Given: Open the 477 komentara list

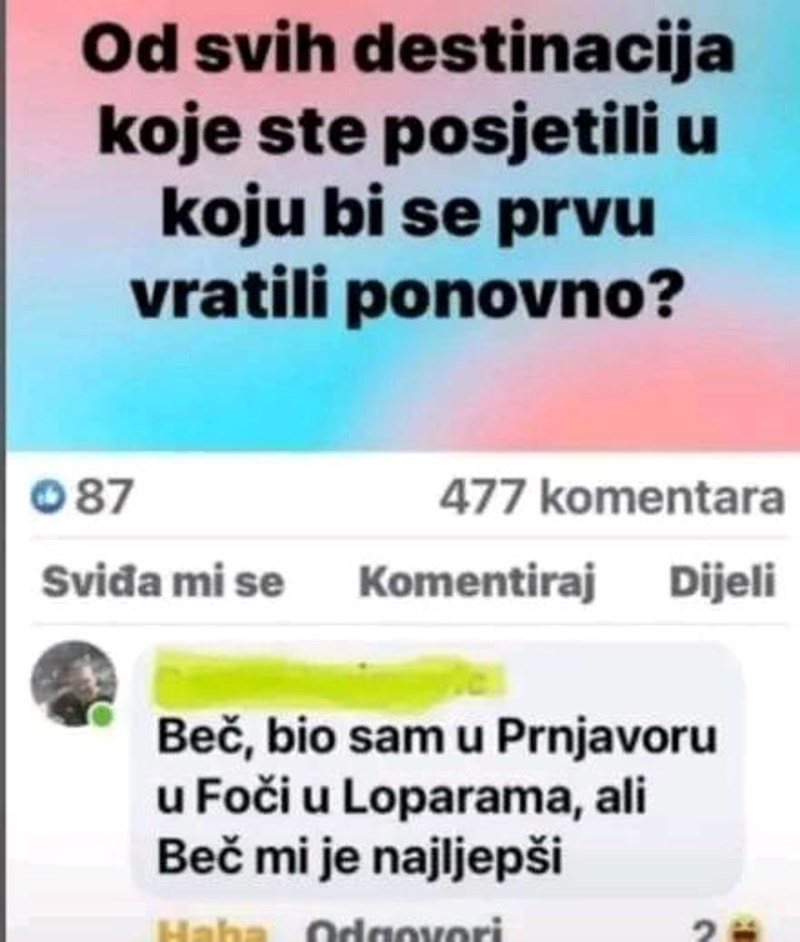Looking at the screenshot, I should [611, 498].
